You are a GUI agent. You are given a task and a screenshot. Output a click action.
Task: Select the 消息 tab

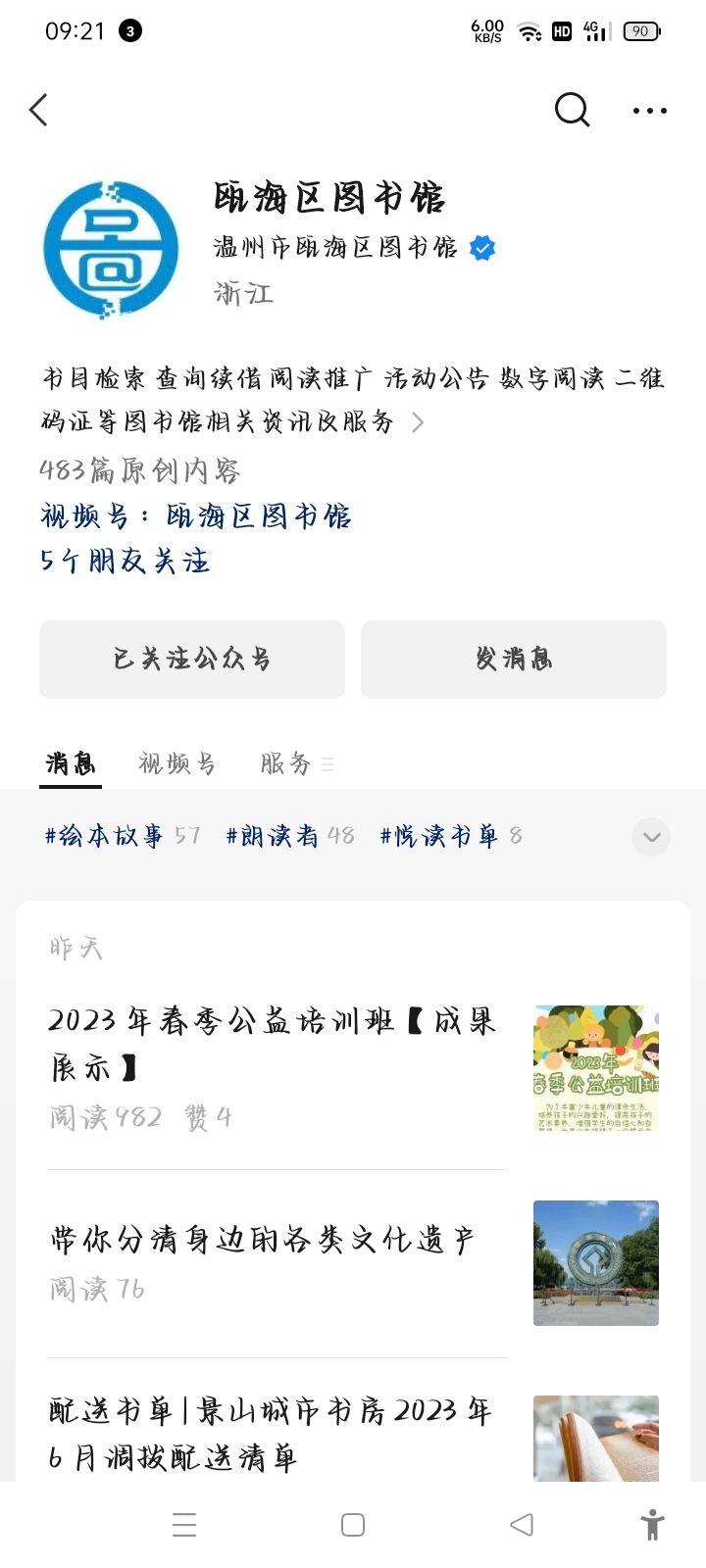[x=72, y=763]
